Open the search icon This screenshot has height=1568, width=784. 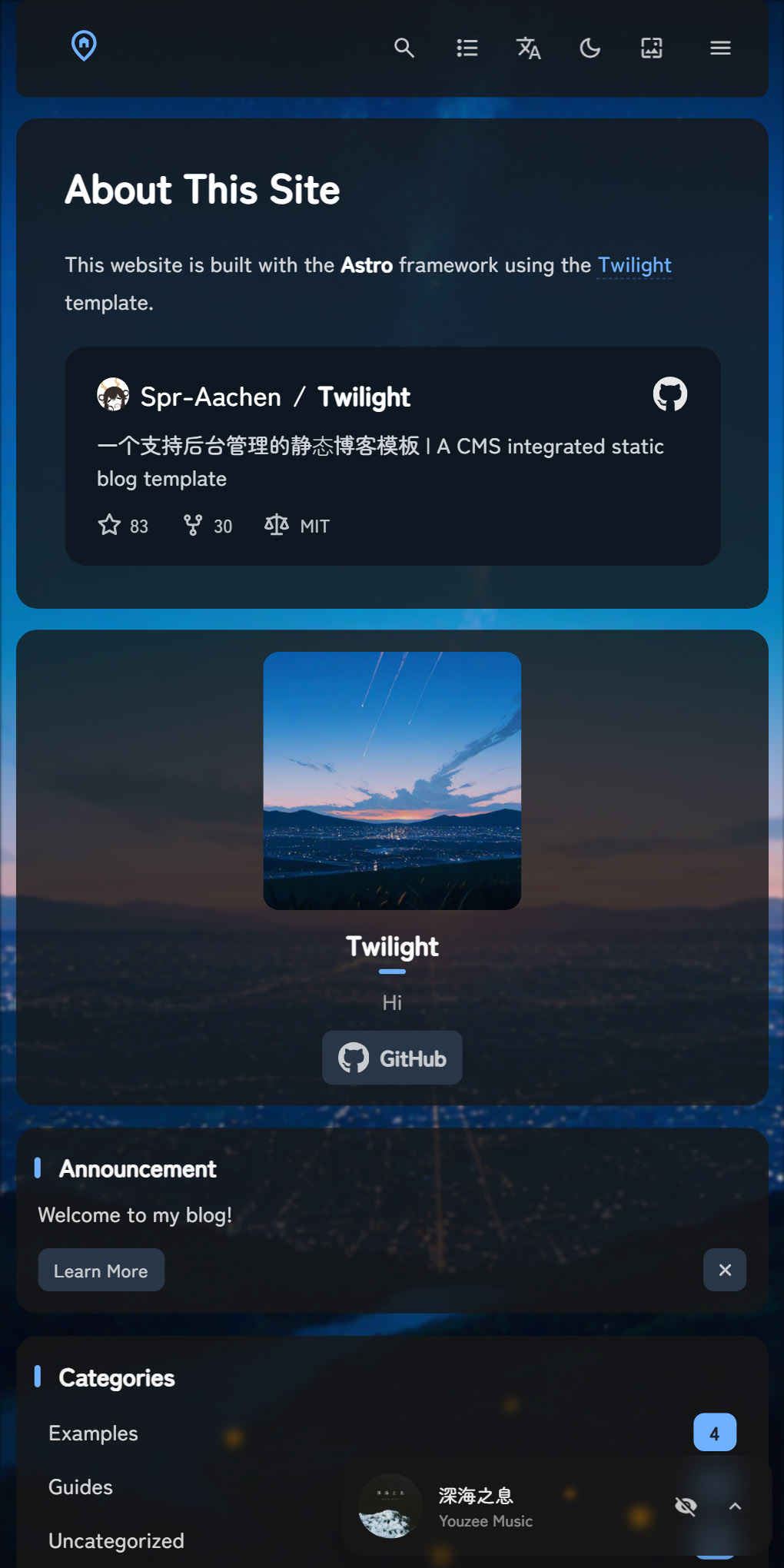(x=404, y=48)
